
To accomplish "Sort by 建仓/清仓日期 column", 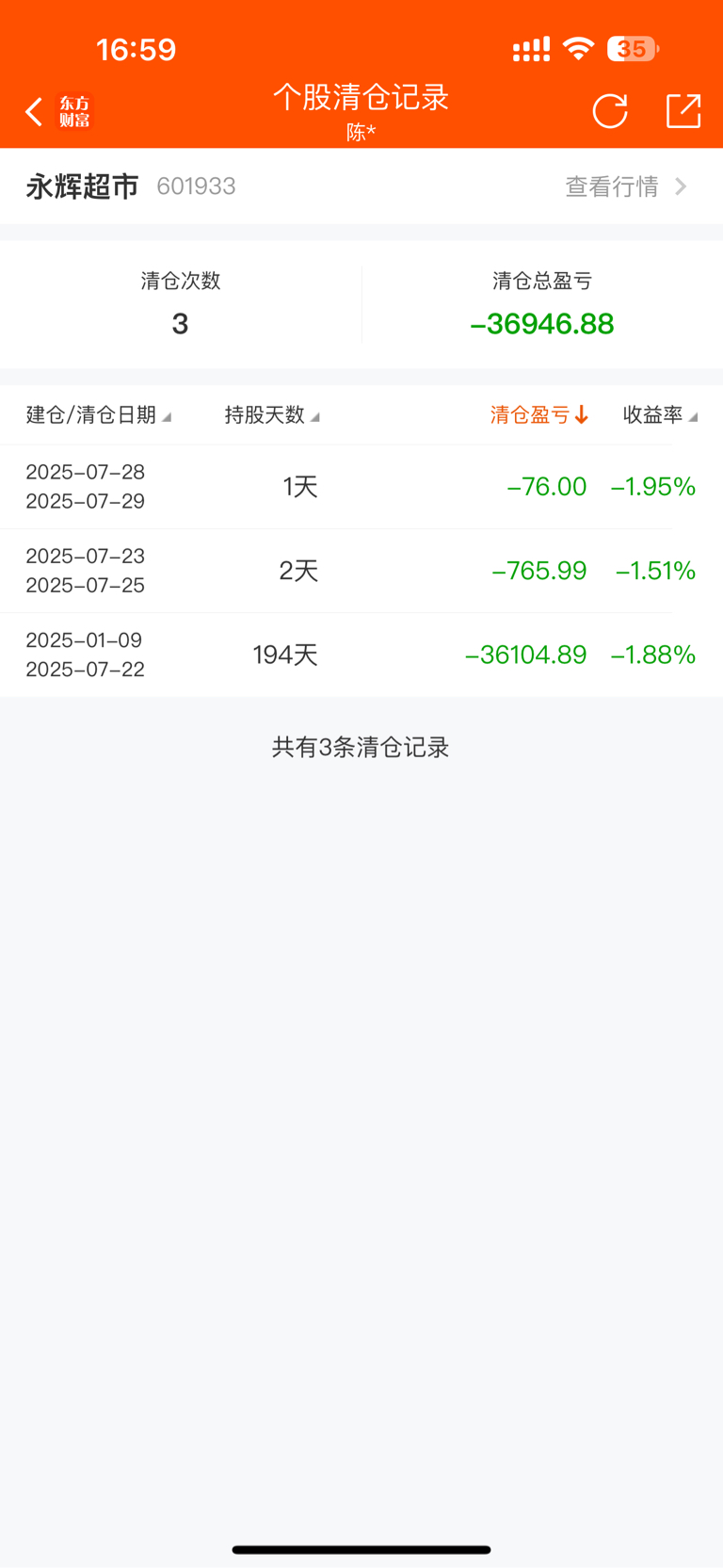I will 99,415.
